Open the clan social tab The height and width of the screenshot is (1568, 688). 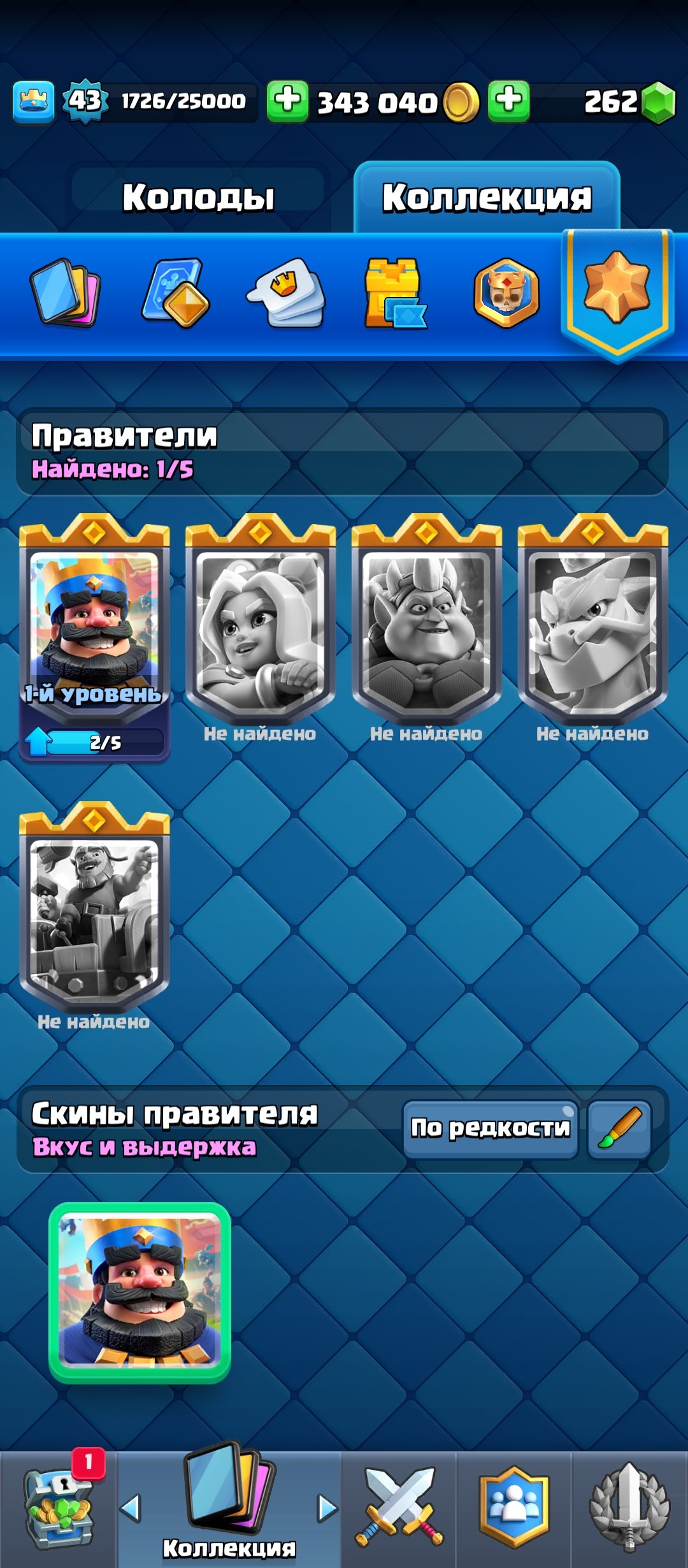pyautogui.click(x=513, y=1507)
